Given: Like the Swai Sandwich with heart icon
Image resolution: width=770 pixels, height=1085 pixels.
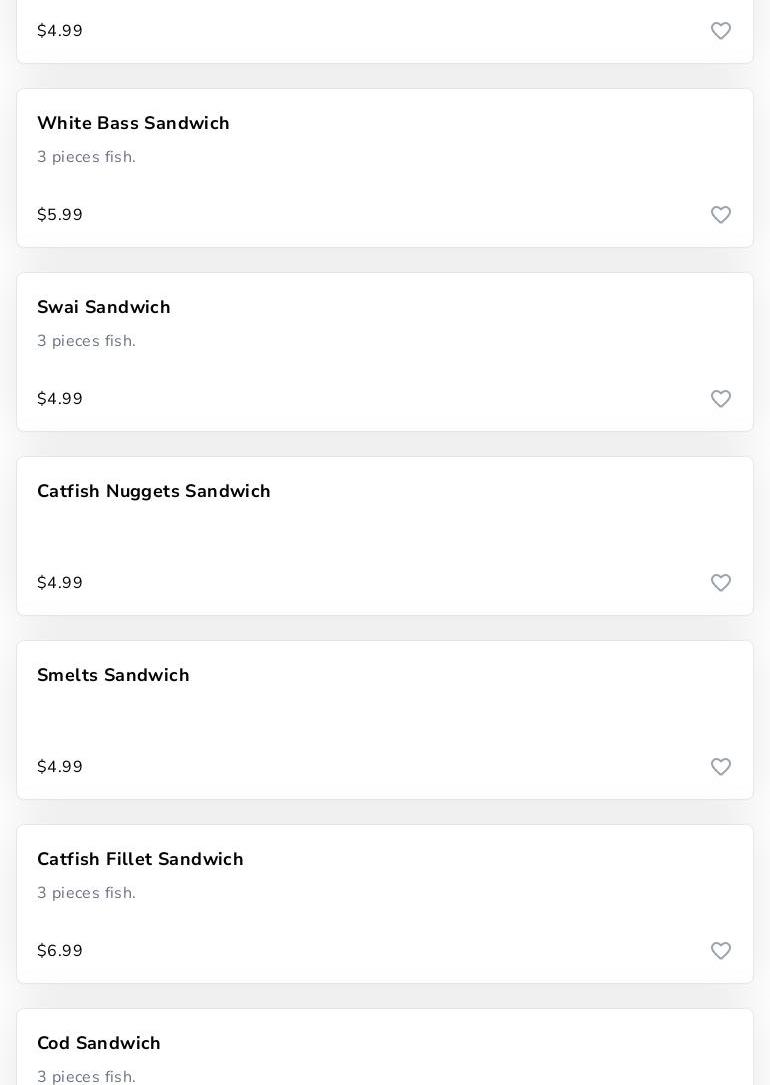Looking at the screenshot, I should point(721,399).
